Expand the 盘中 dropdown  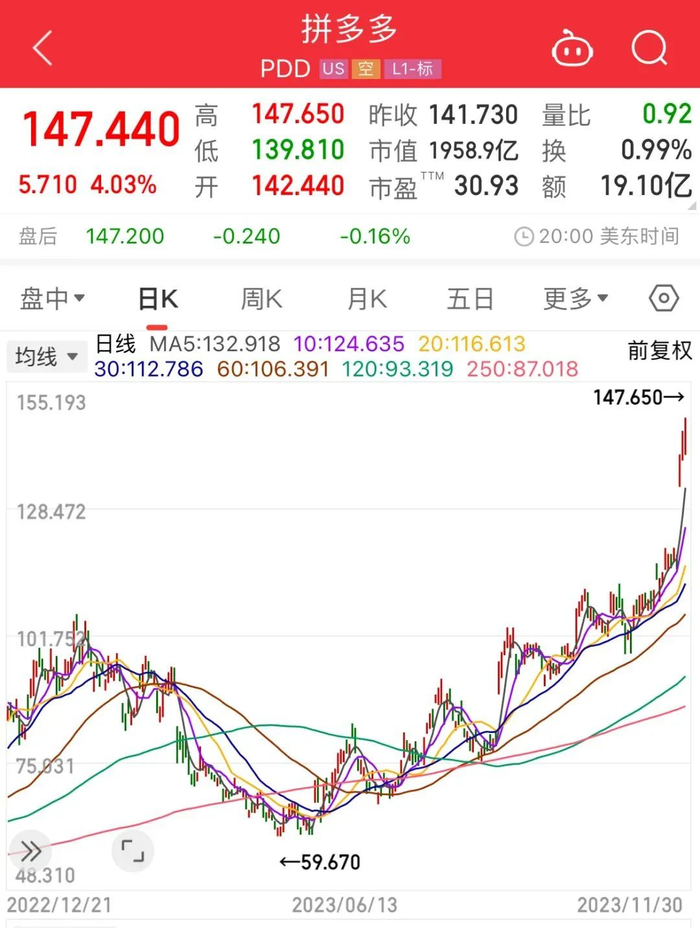[52, 298]
